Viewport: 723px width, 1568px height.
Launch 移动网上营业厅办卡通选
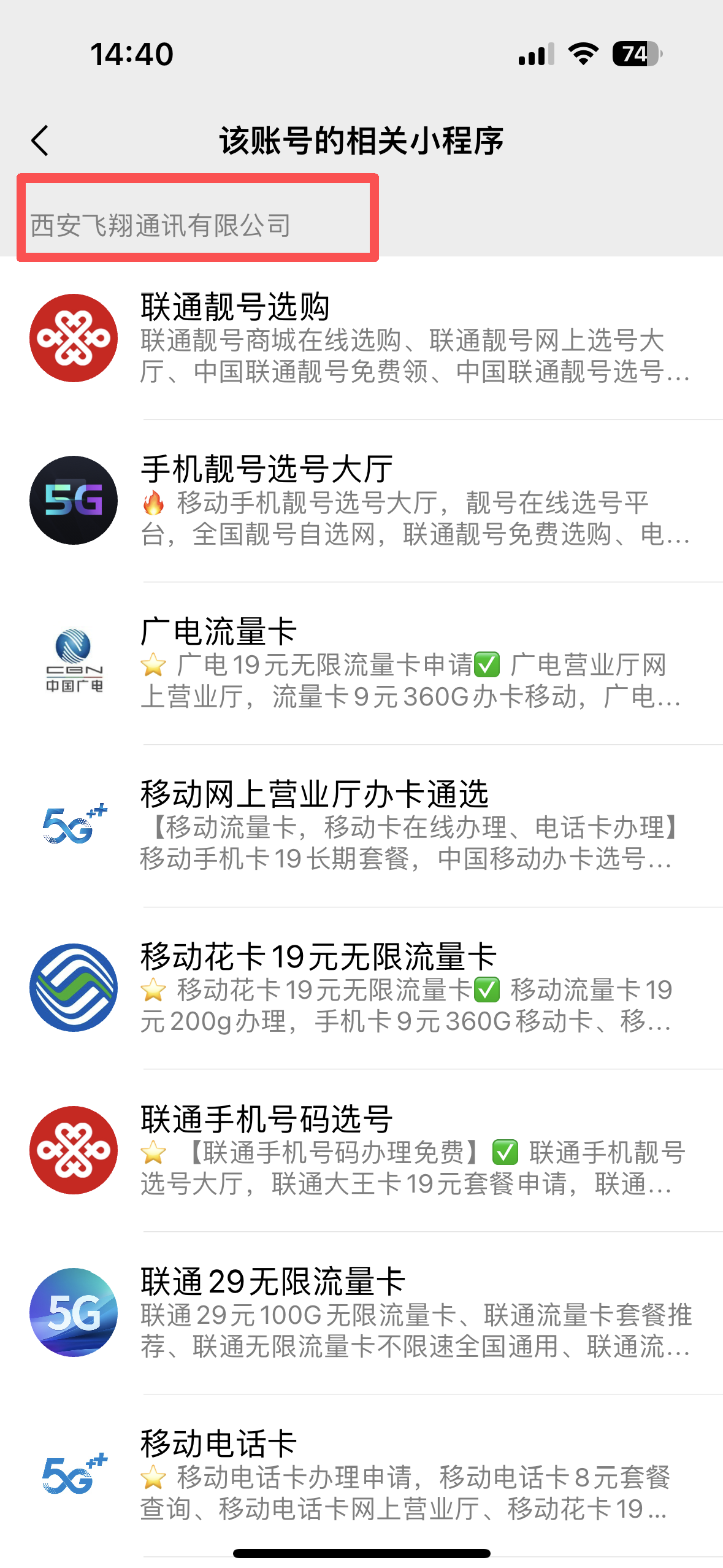(368, 826)
